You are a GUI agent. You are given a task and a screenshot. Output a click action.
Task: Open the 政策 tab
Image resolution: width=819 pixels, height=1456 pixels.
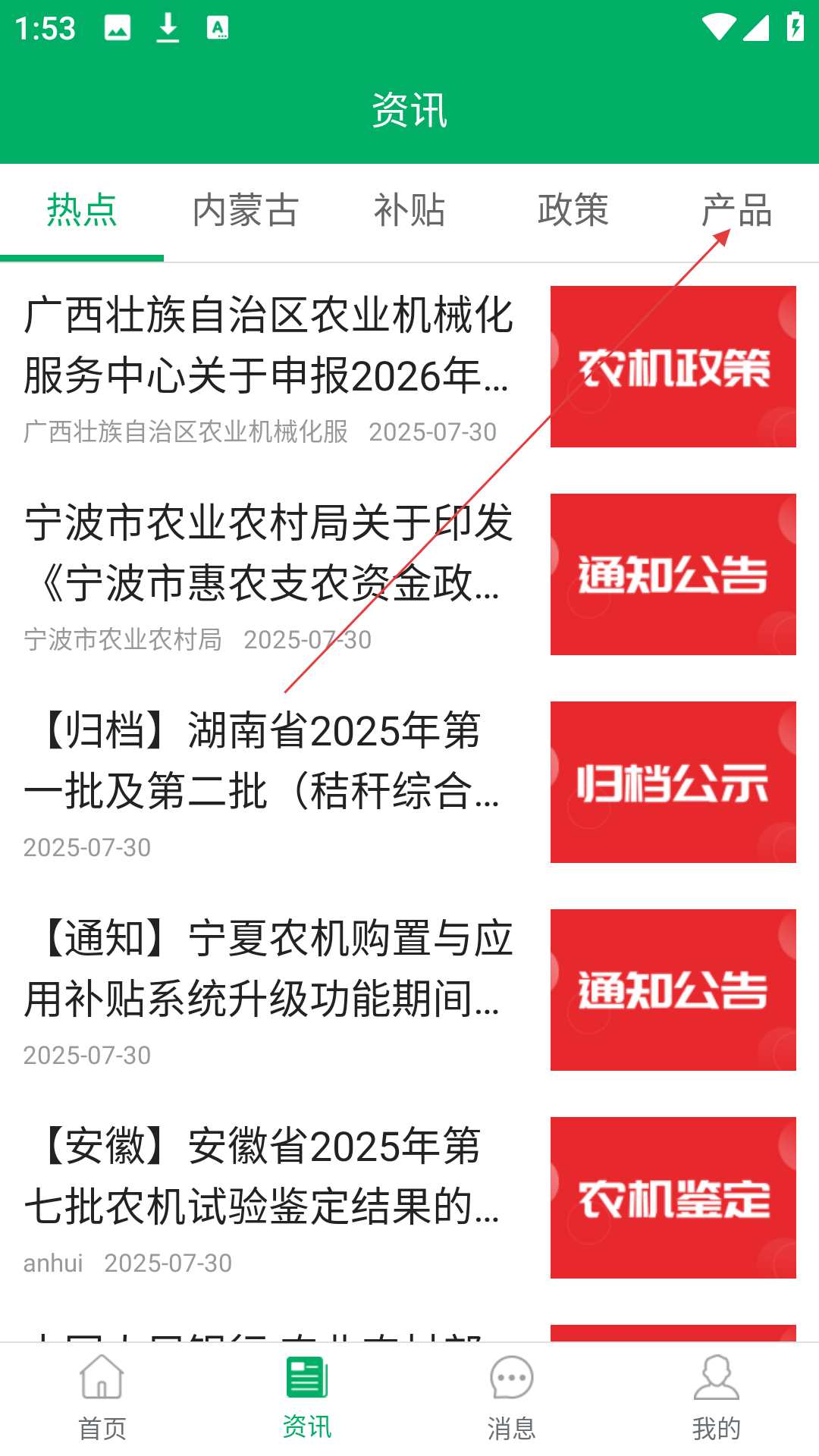(573, 211)
